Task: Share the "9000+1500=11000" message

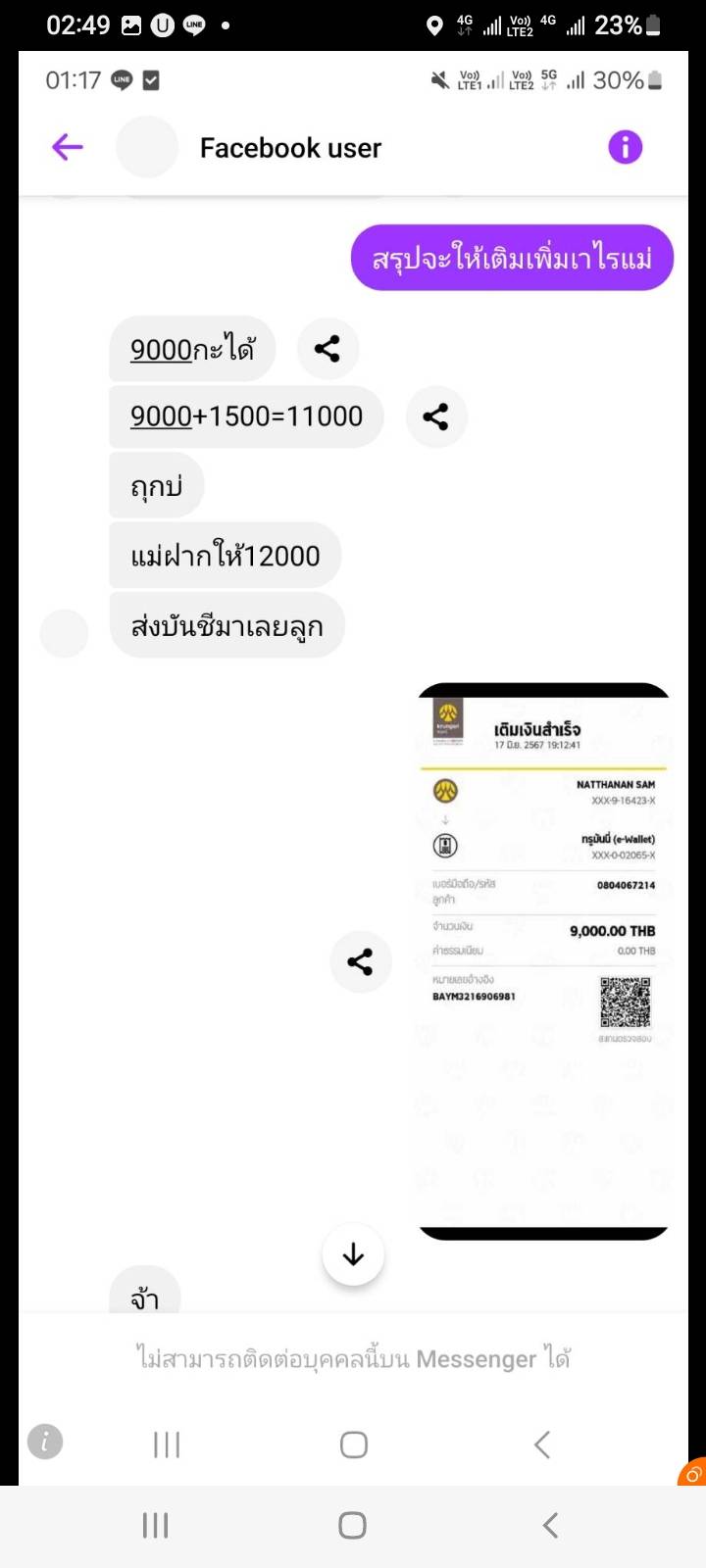Action: coord(435,416)
